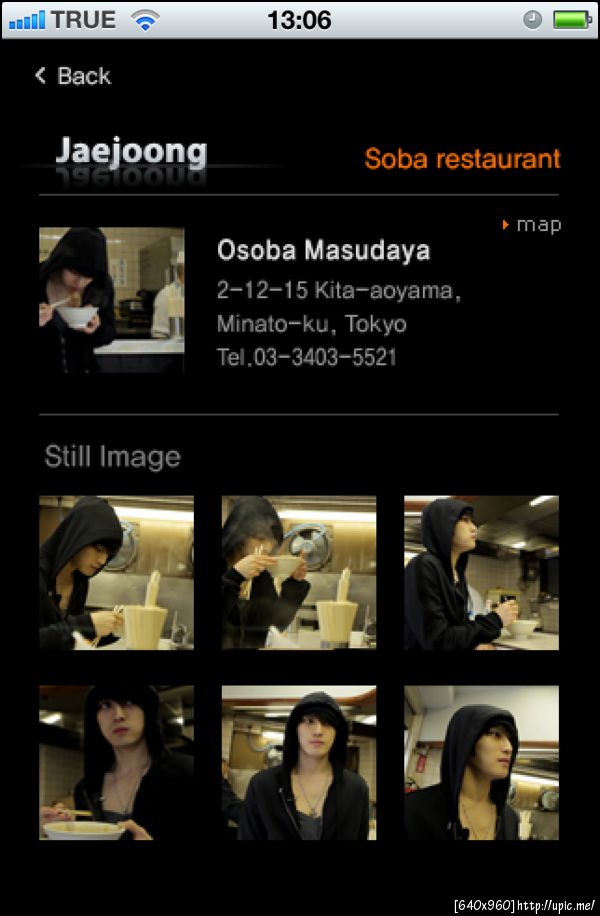Viewport: 600px width, 916px height.
Task: Open the map link for Osoba Masudaya
Action: (x=534, y=225)
